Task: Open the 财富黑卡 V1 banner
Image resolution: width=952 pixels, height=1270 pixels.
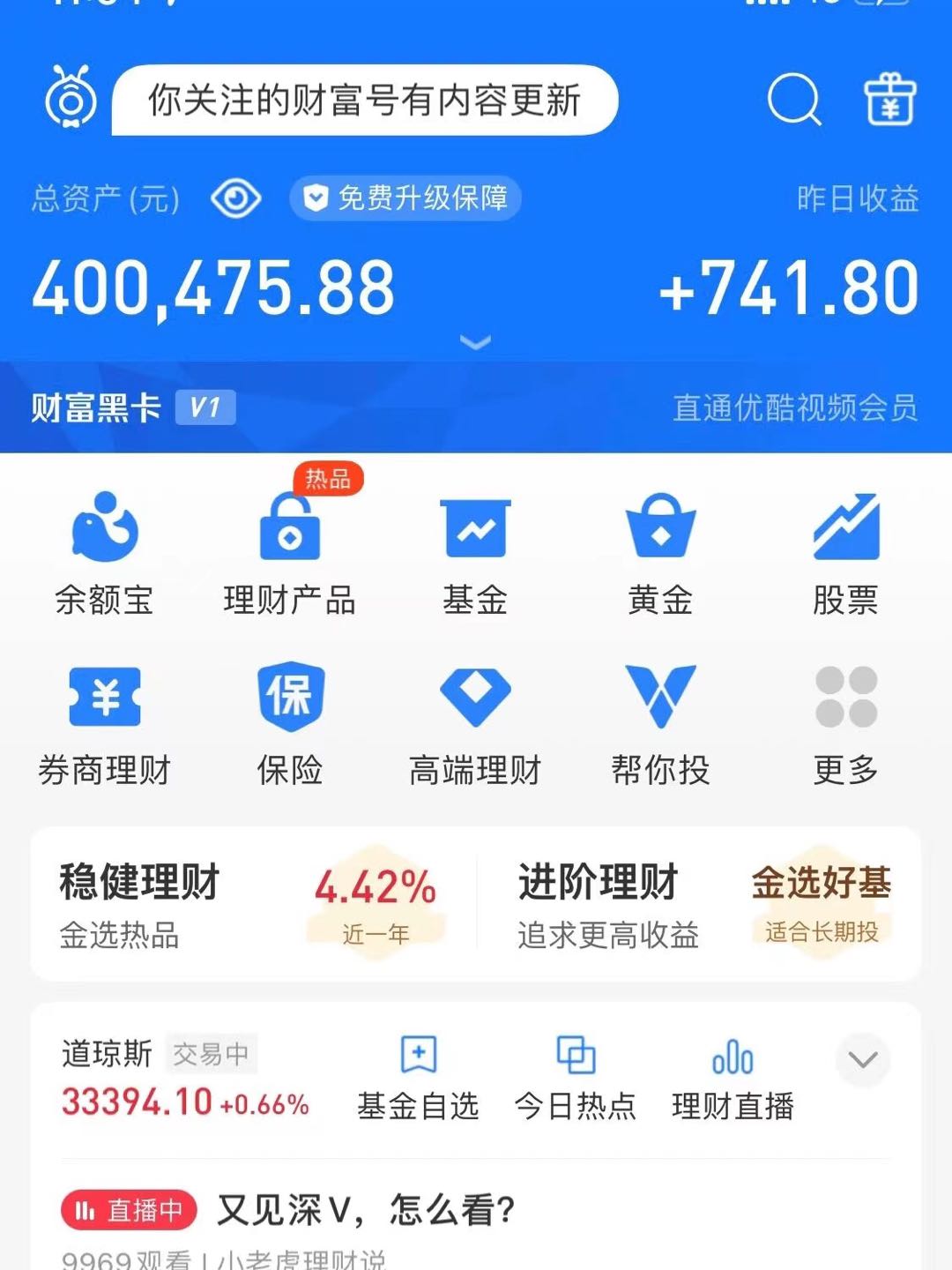Action: point(132,407)
